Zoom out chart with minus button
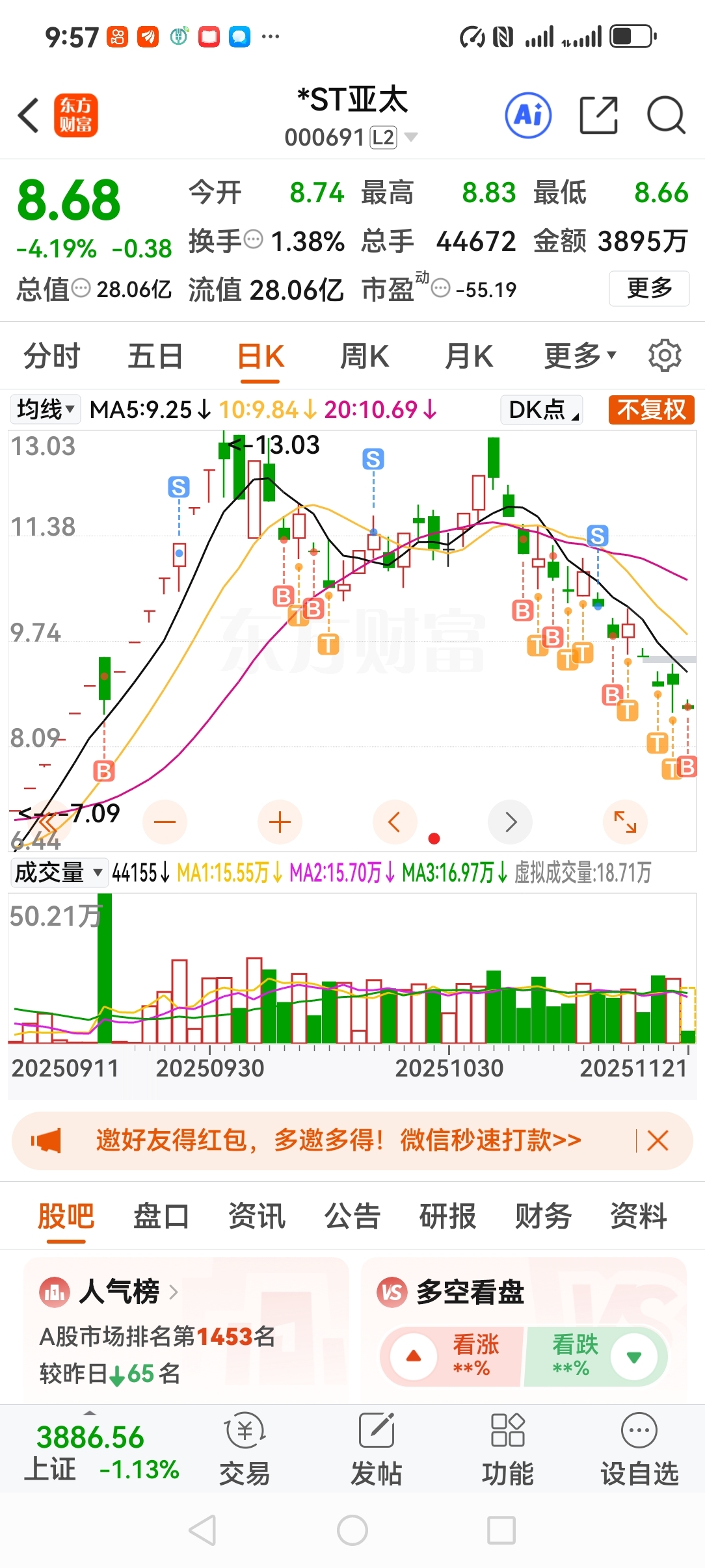This screenshot has width=705, height=1568. click(165, 822)
